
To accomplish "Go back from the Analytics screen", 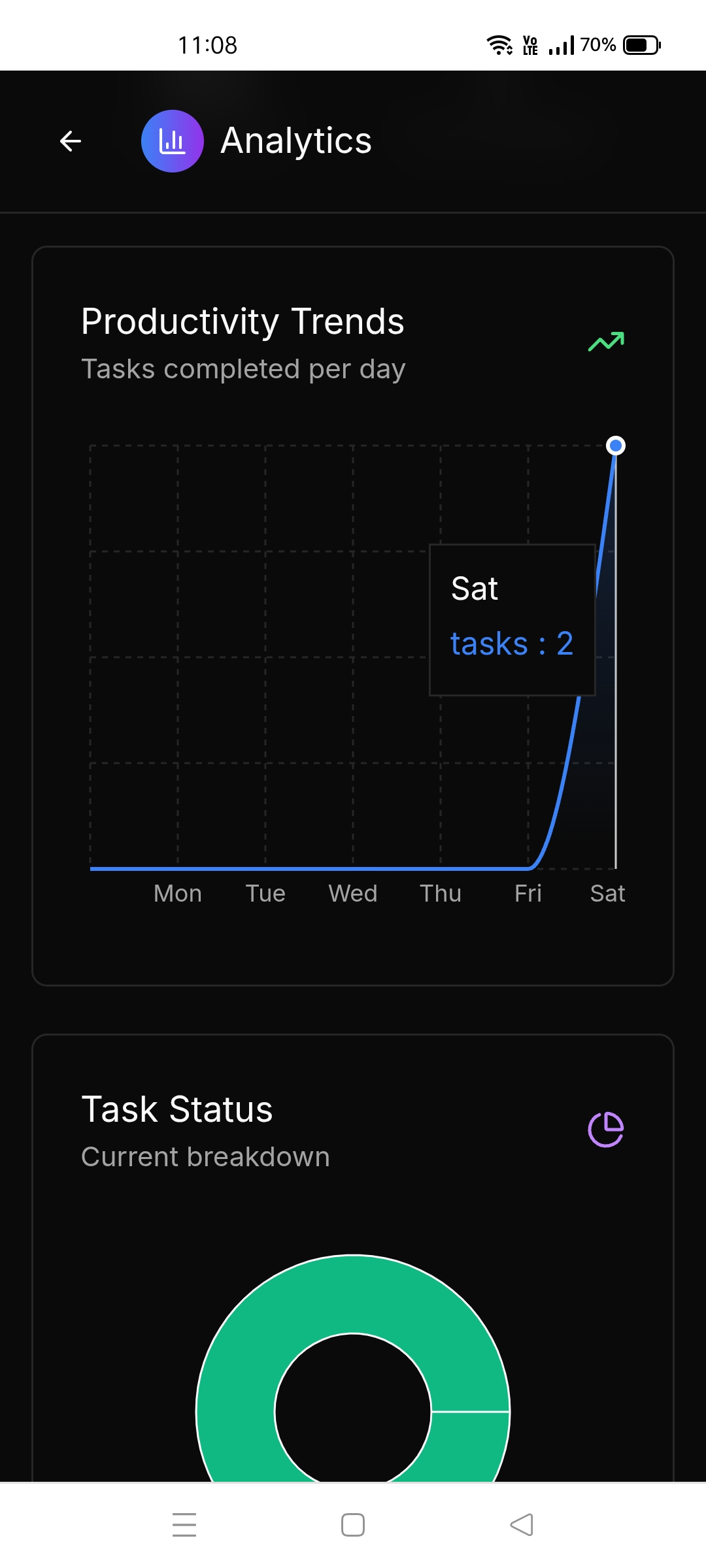I will pos(71,141).
